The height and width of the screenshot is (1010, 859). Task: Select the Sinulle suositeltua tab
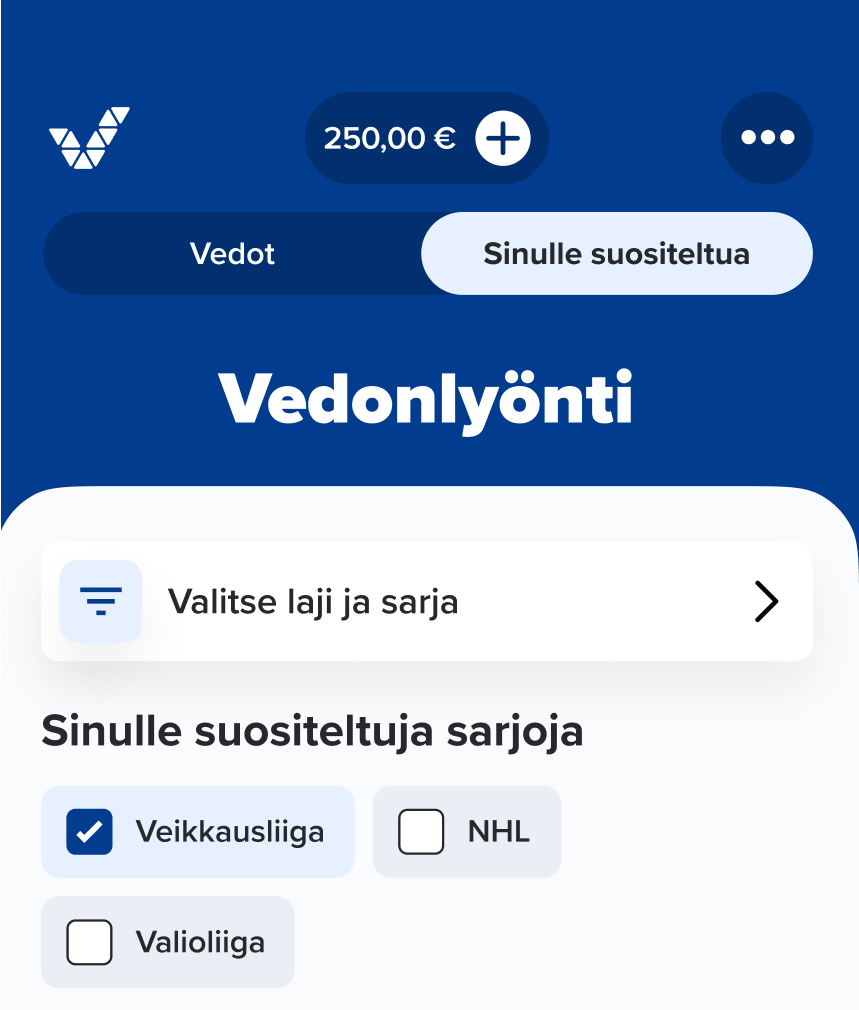(616, 254)
